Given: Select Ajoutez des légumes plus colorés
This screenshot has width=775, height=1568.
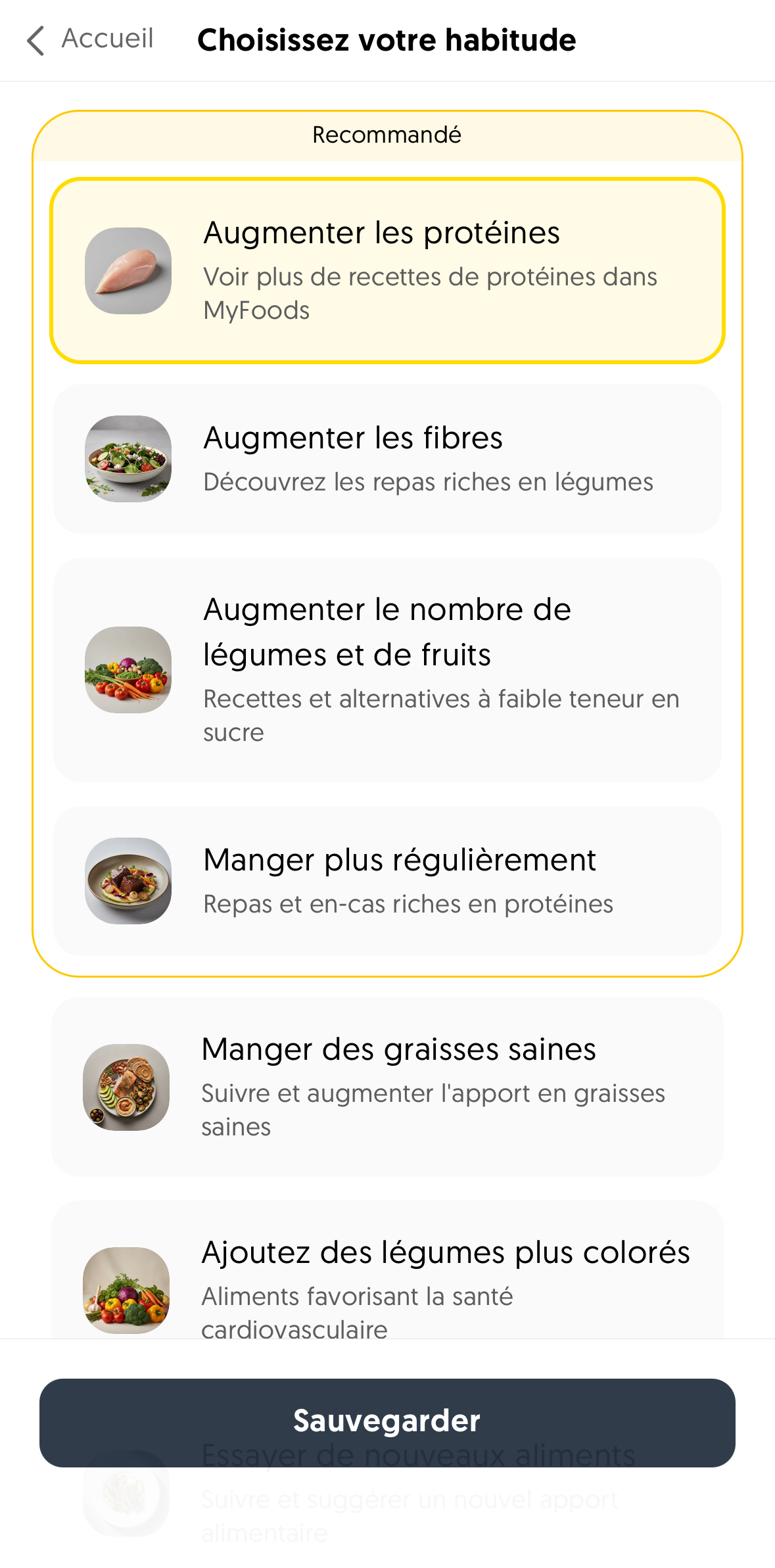Looking at the screenshot, I should pos(387,1275).
